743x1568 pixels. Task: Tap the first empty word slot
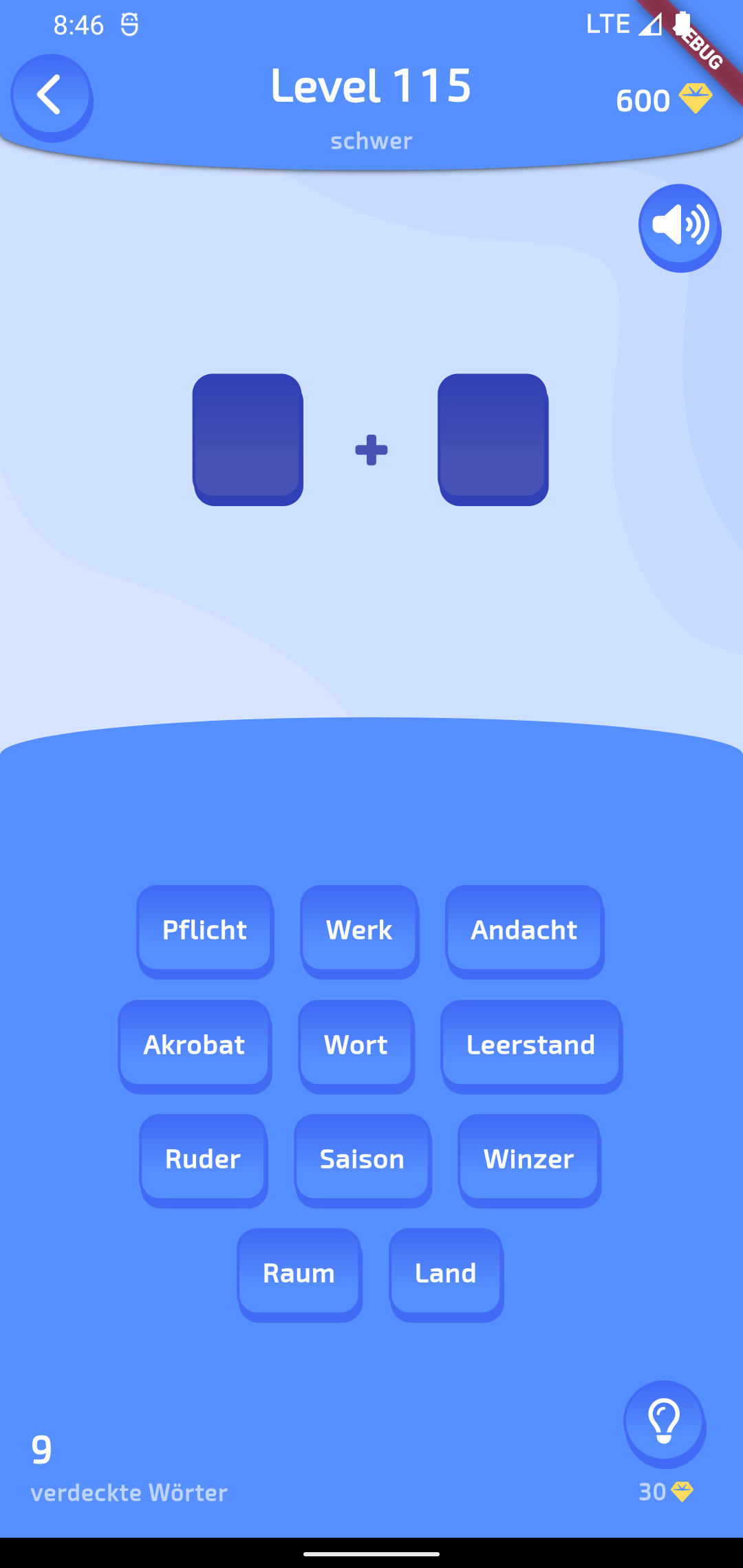(248, 437)
